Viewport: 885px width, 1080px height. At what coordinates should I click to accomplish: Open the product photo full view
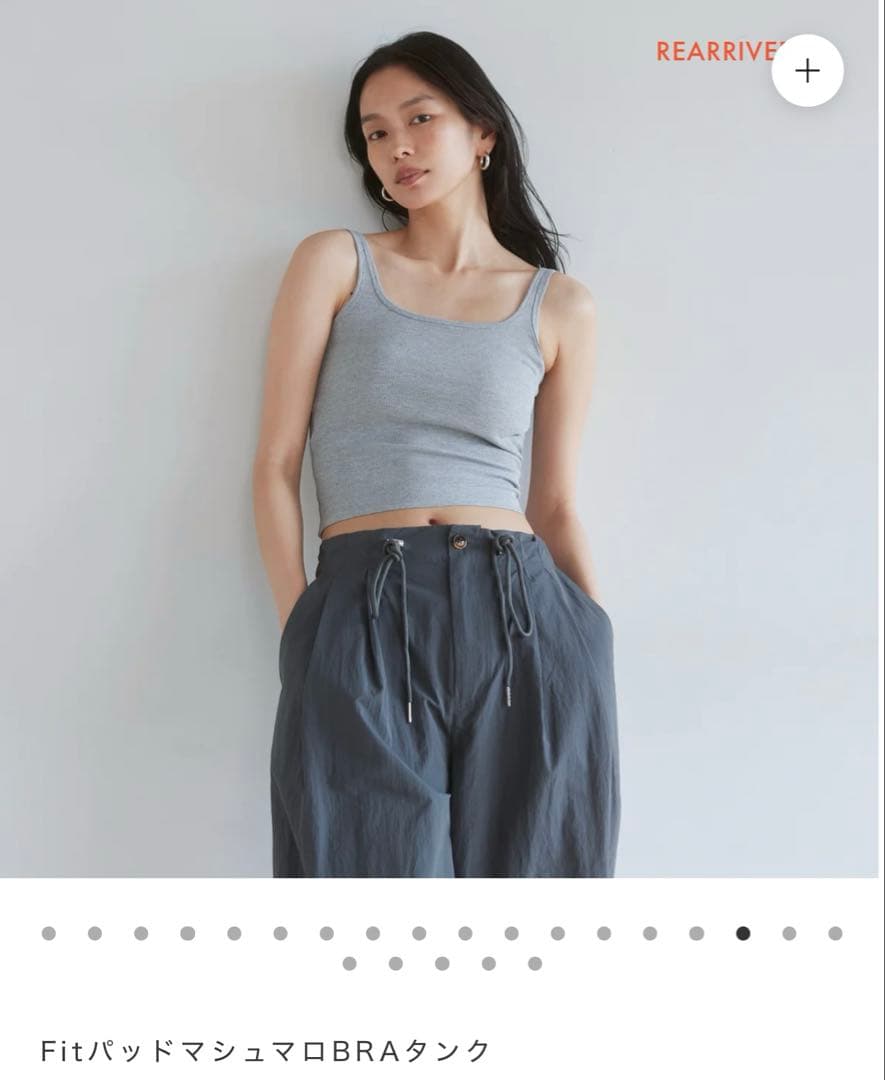point(440,450)
